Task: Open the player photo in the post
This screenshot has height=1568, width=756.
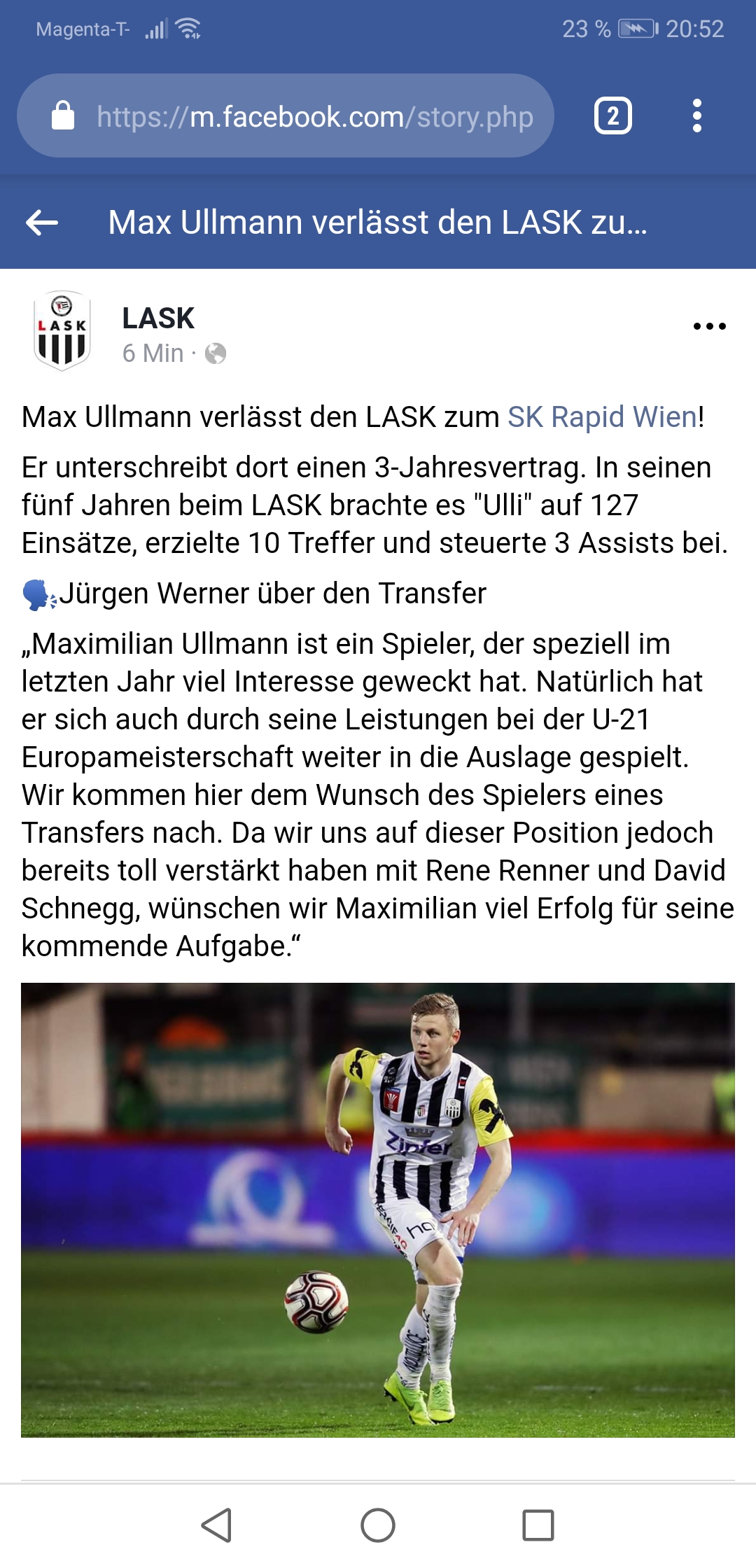Action: click(378, 1210)
